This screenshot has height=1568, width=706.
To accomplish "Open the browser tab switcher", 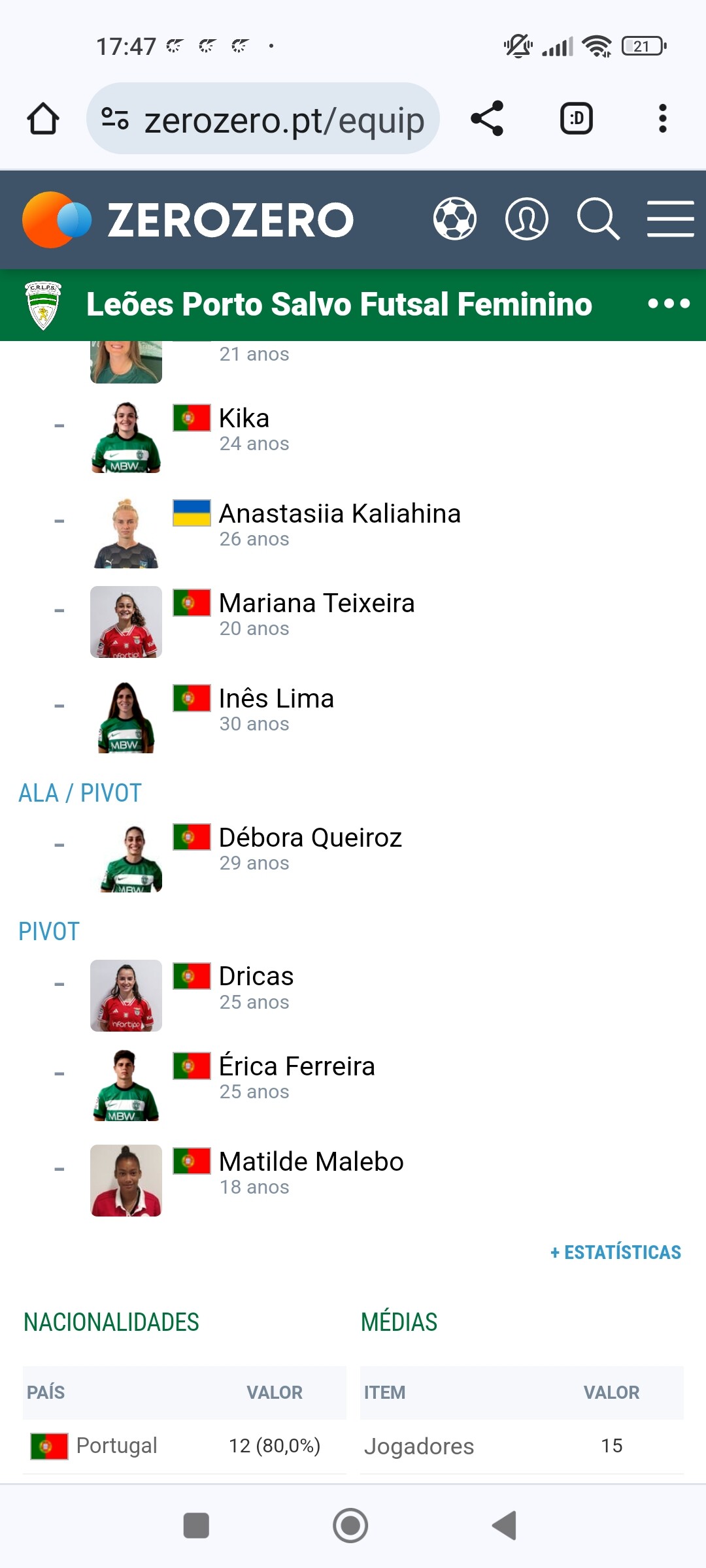I will [x=576, y=119].
